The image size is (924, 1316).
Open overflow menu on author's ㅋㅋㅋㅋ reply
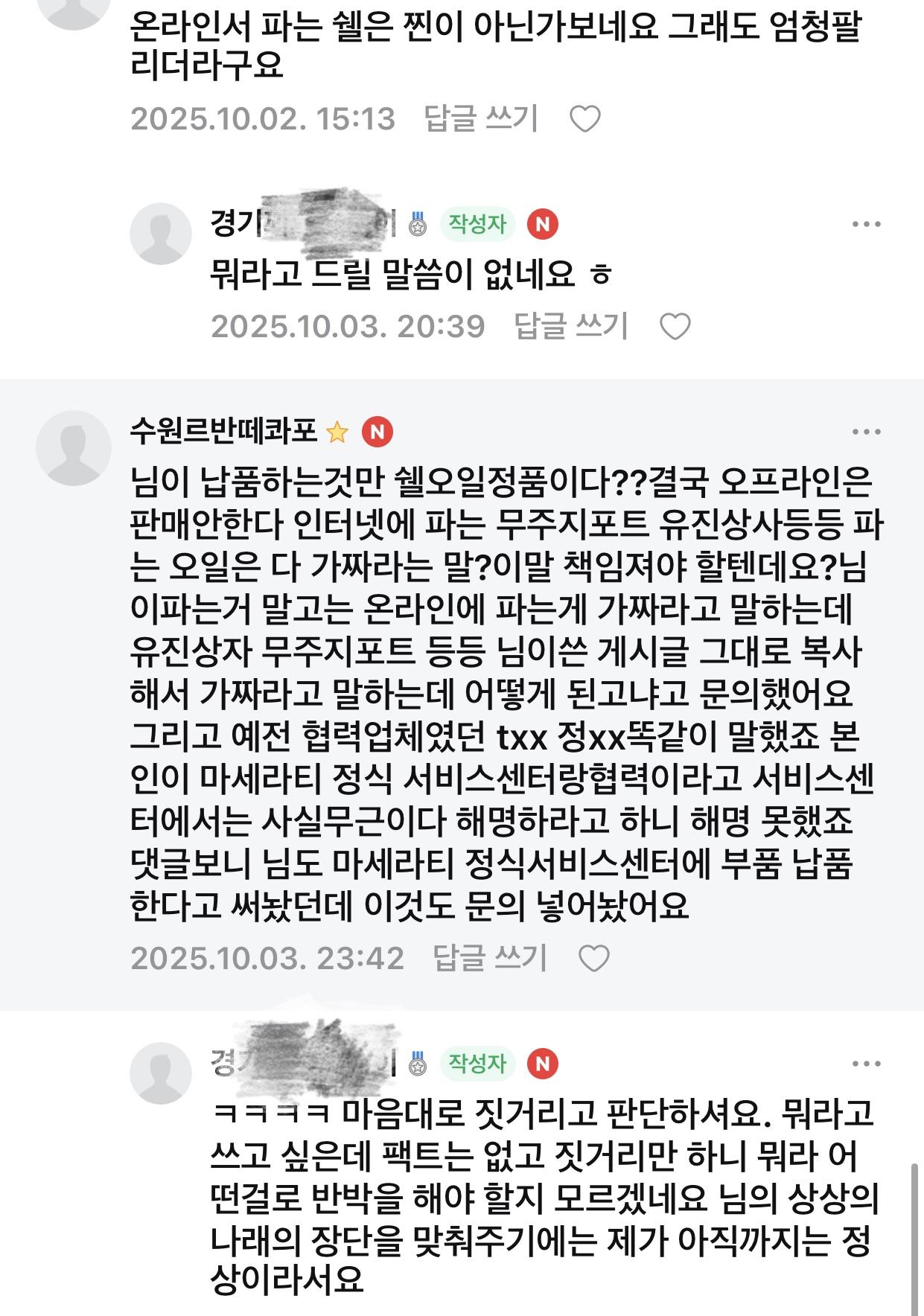coord(866,1064)
